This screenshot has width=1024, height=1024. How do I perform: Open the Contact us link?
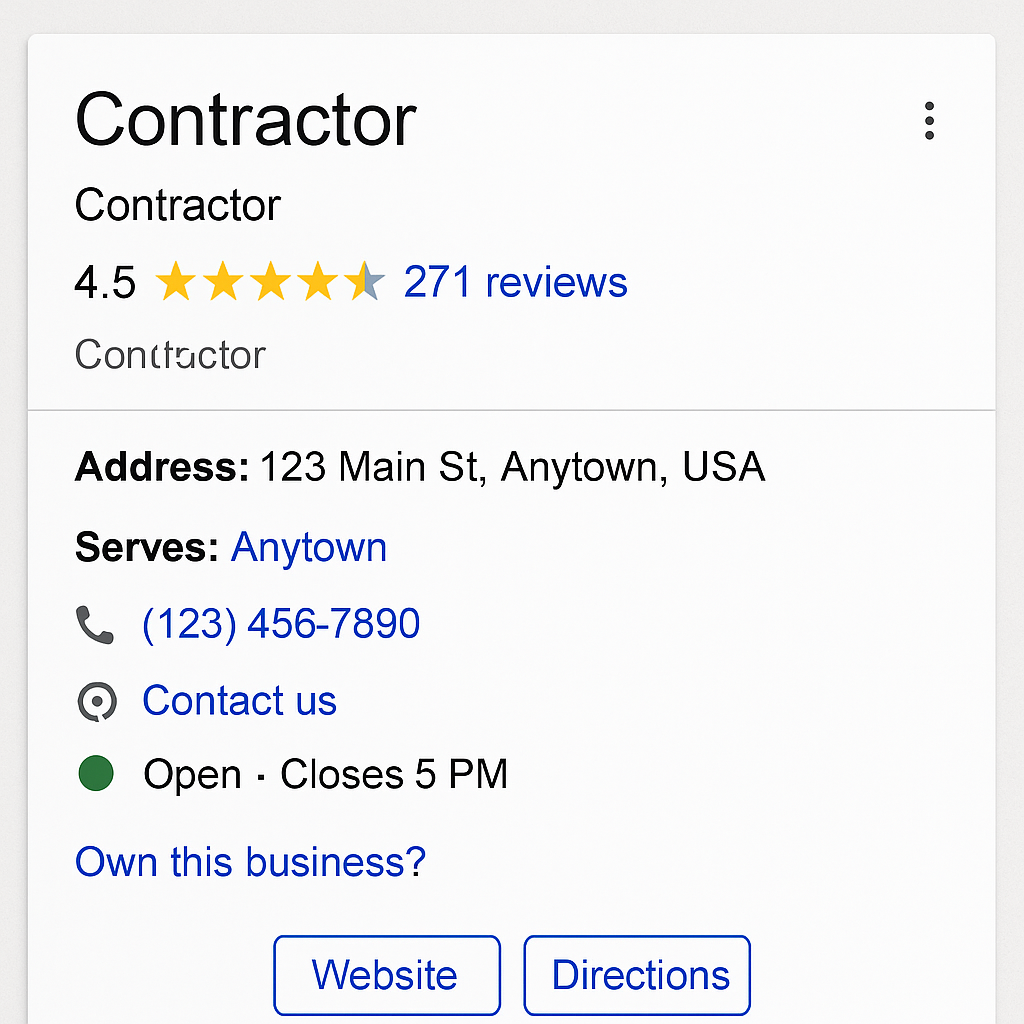[x=239, y=701]
